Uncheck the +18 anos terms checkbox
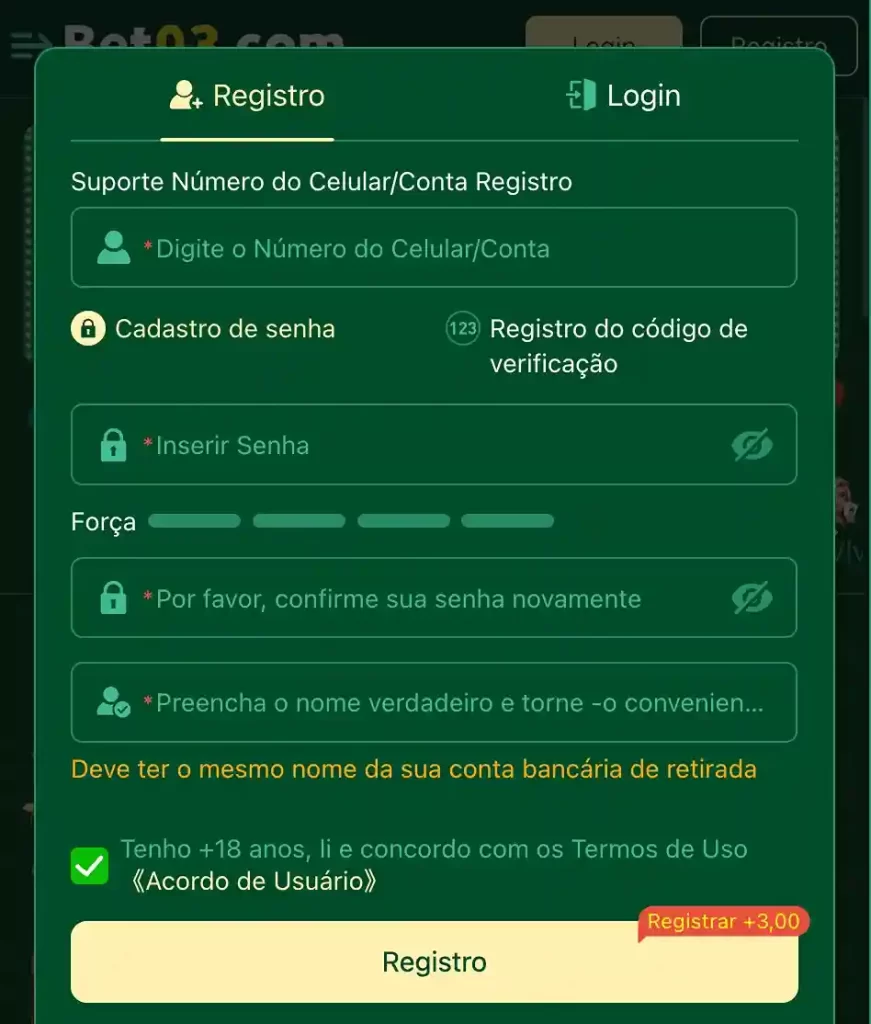 [x=90, y=866]
